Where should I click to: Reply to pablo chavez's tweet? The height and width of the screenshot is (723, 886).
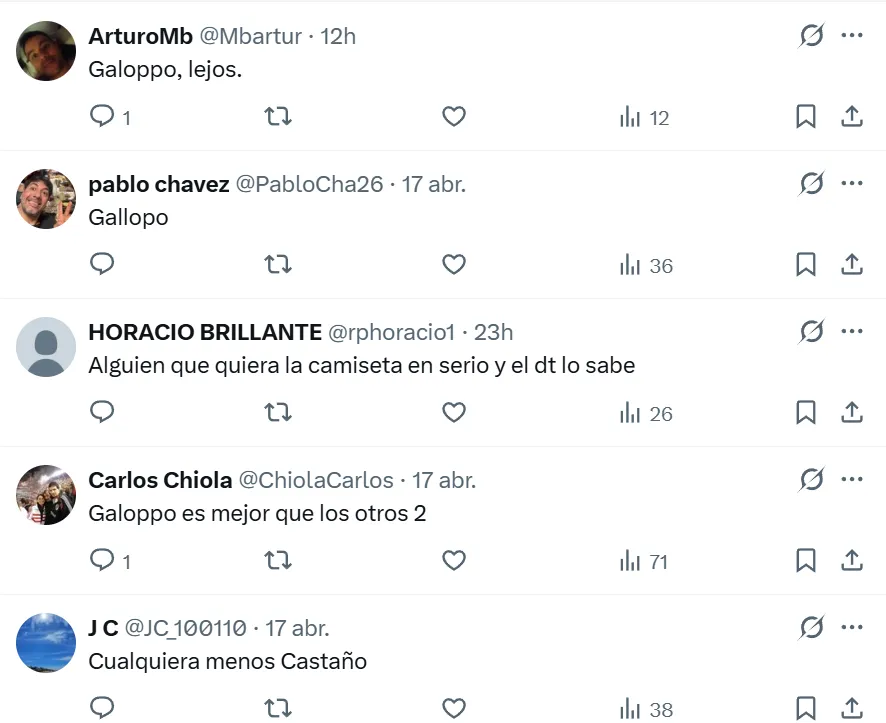point(102,265)
